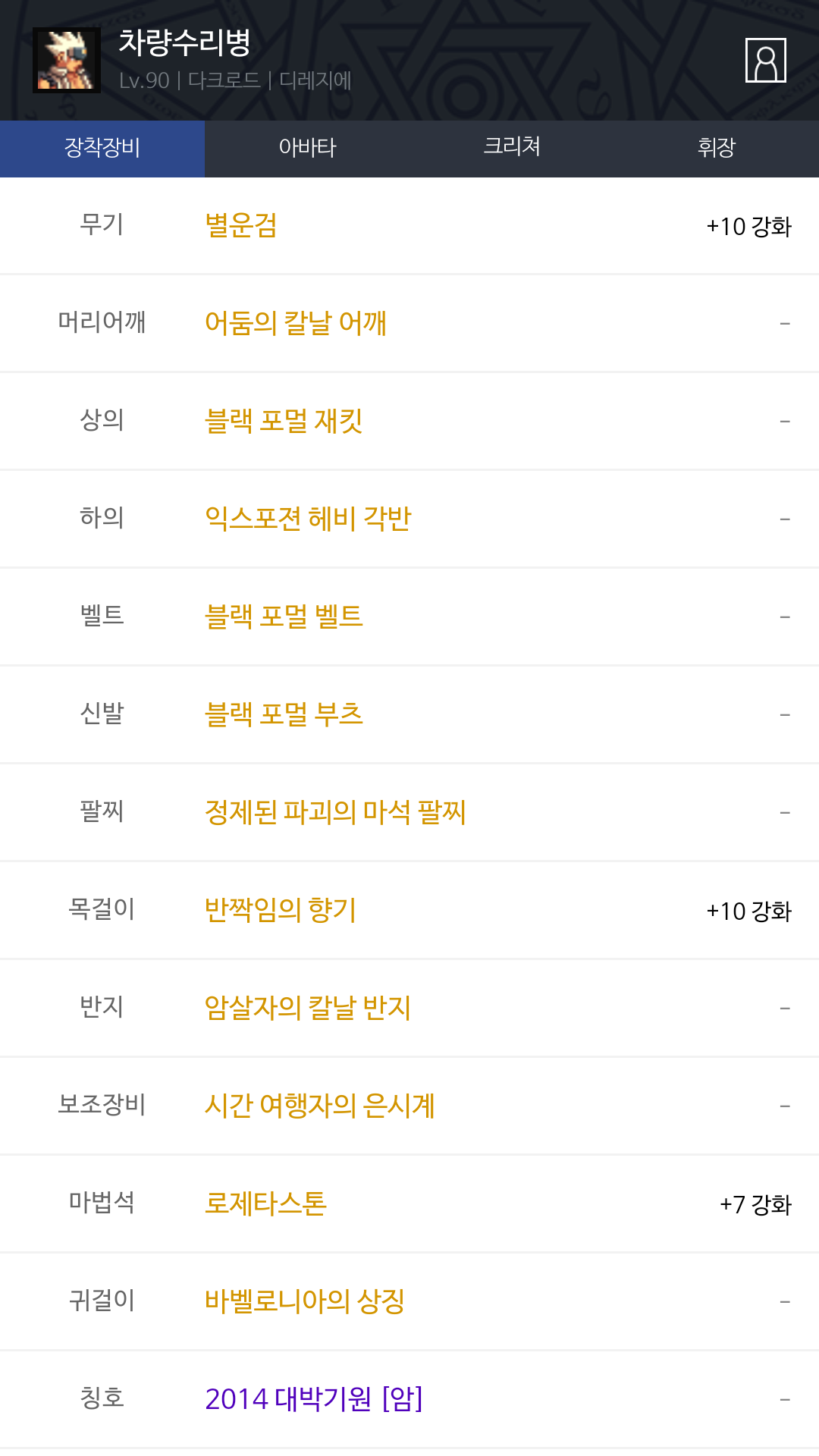This screenshot has width=819, height=1456.
Task: View 암살자의 칼날 반지 details
Action: [308, 1008]
